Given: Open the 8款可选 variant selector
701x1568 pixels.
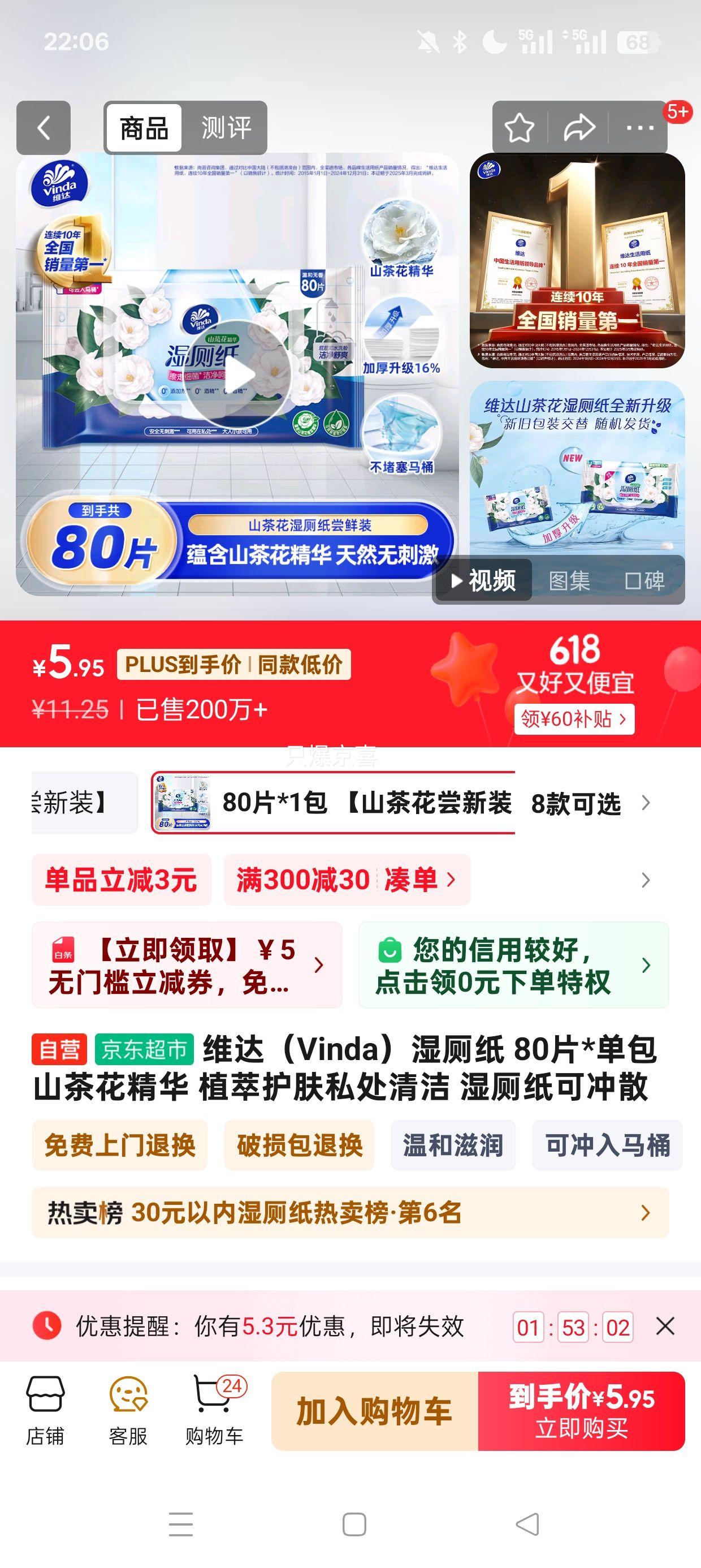Looking at the screenshot, I should tap(587, 803).
